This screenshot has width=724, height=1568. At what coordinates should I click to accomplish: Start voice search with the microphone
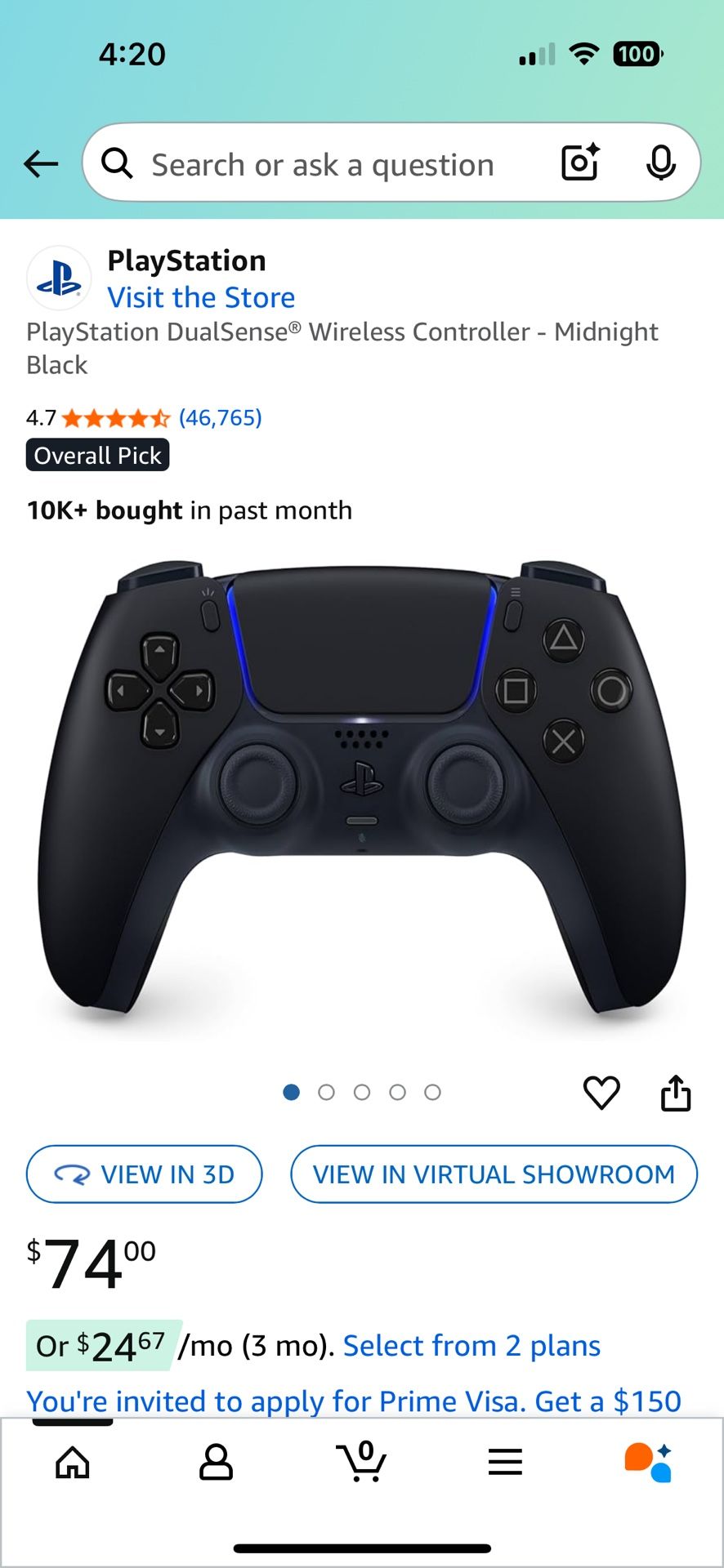660,163
